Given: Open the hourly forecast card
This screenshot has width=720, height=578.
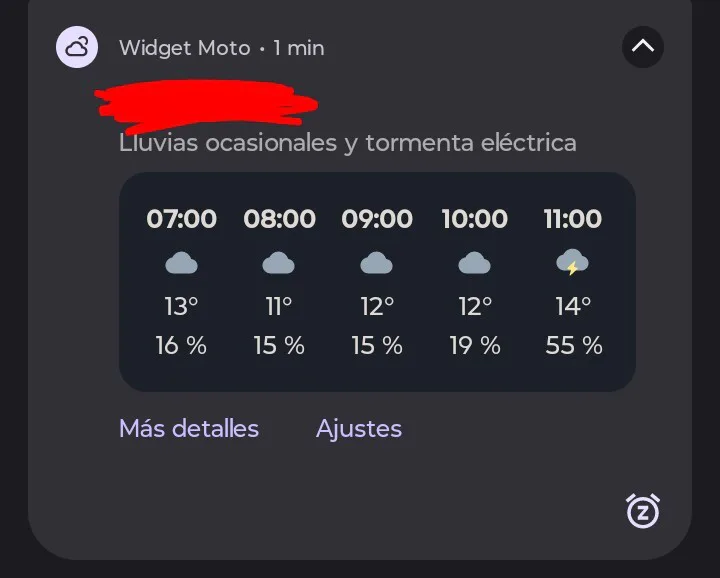Looking at the screenshot, I should click(x=377, y=281).
